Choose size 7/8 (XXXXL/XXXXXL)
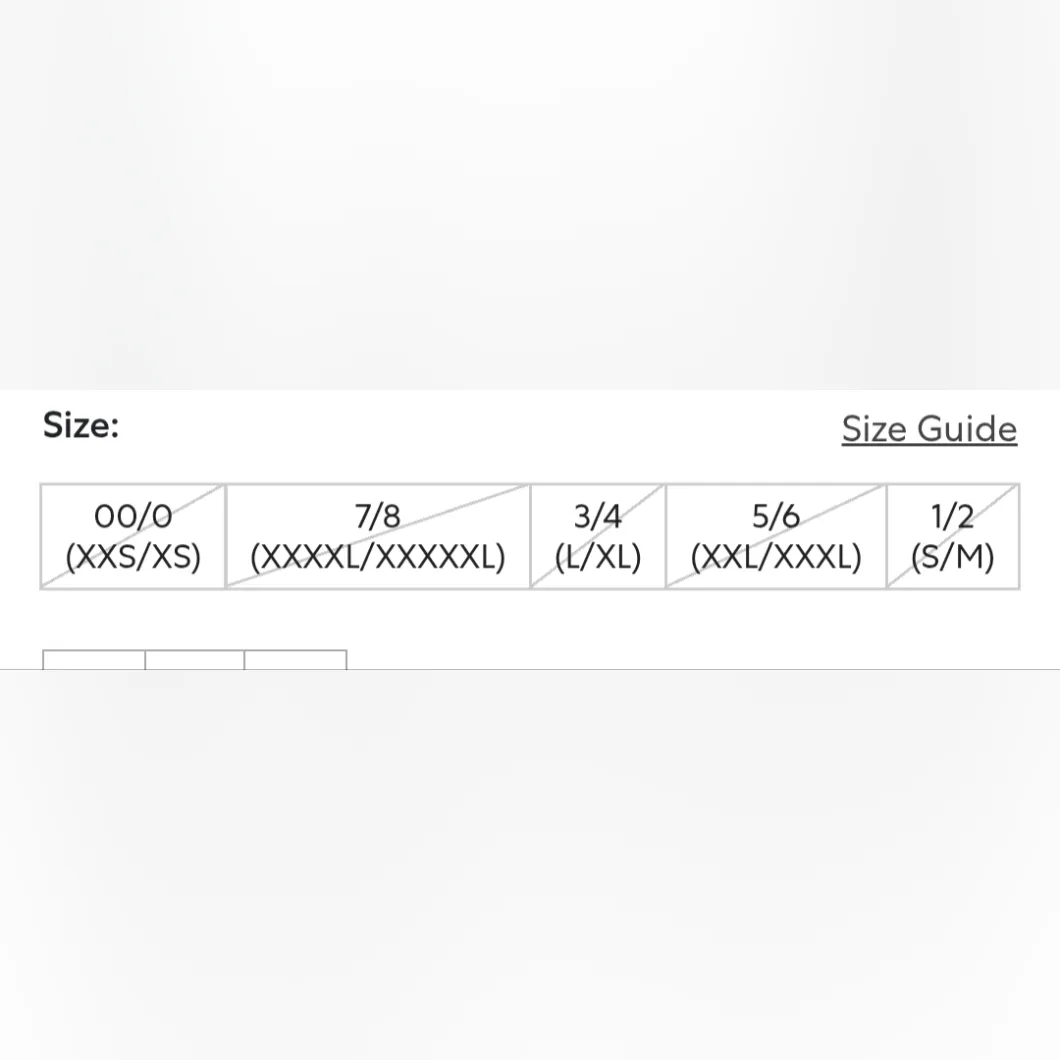The image size is (1060, 1060). [x=378, y=537]
